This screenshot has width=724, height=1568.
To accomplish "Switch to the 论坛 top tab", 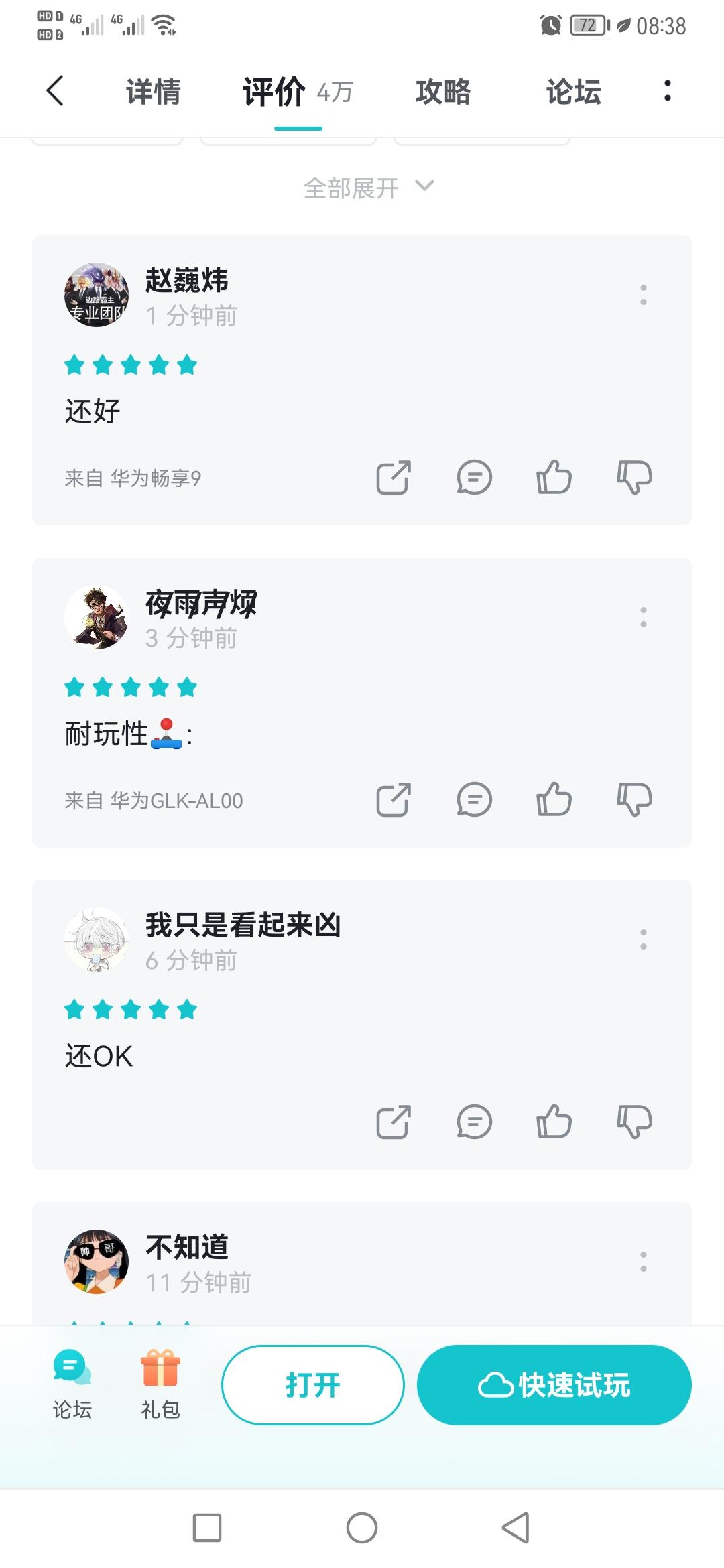I will pyautogui.click(x=573, y=92).
